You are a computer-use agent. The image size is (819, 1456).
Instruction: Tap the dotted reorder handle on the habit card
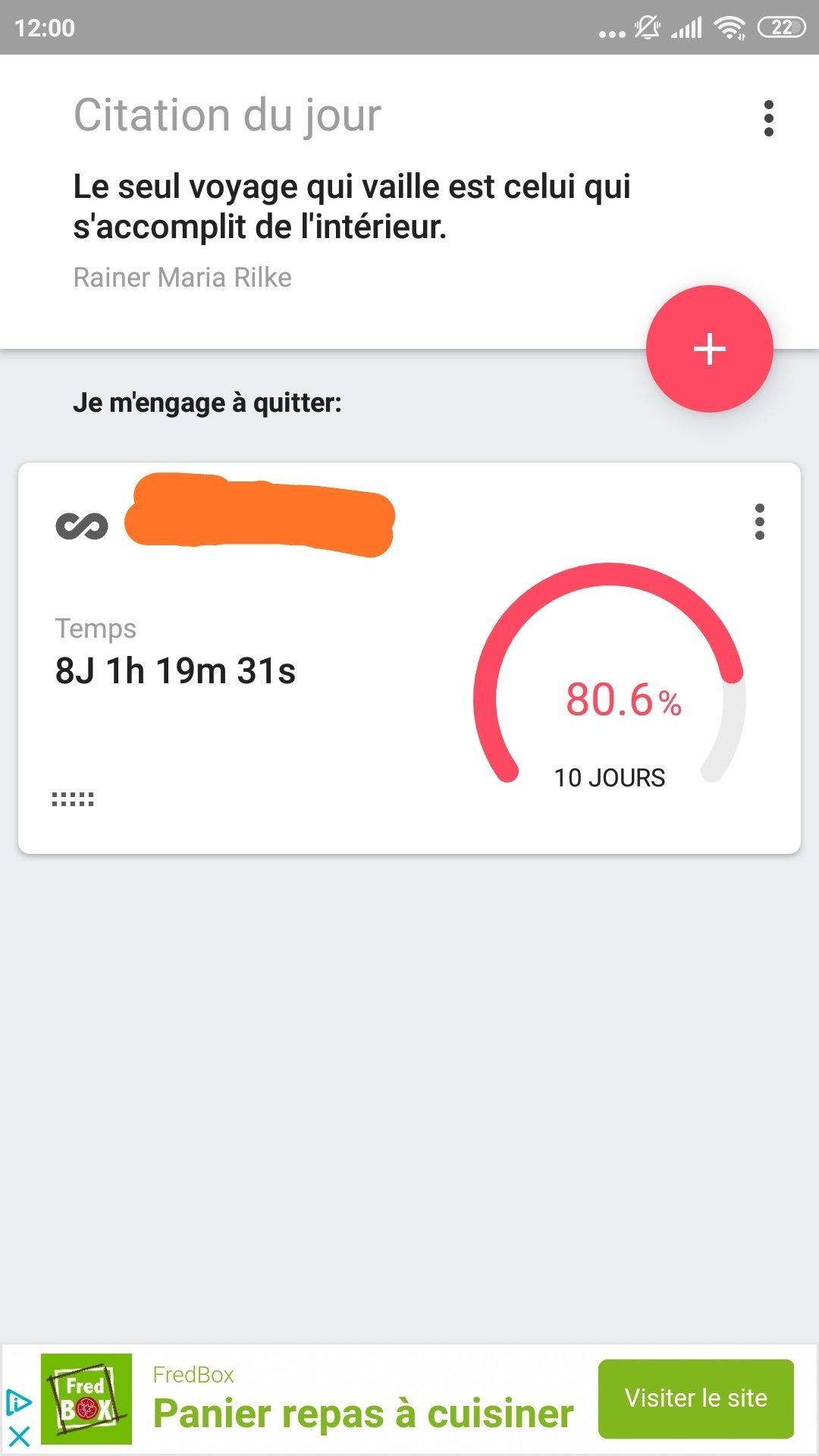(73, 799)
